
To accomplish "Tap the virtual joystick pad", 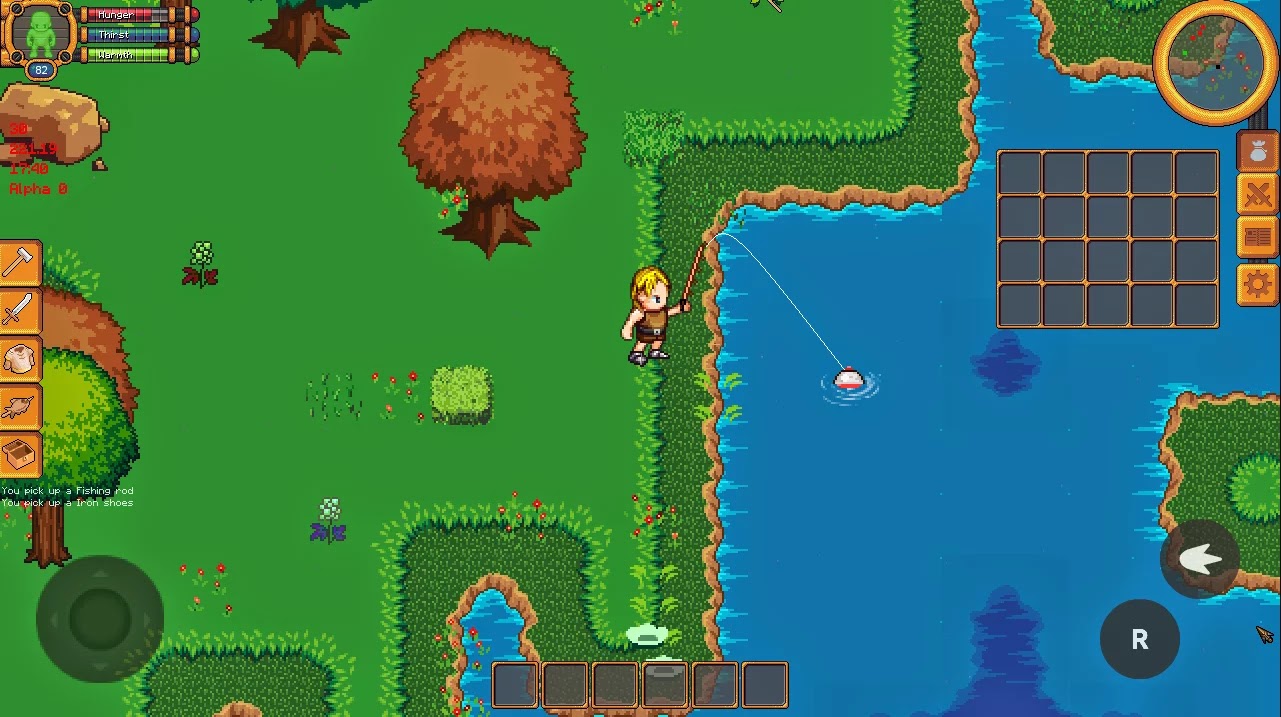I will click(x=100, y=618).
